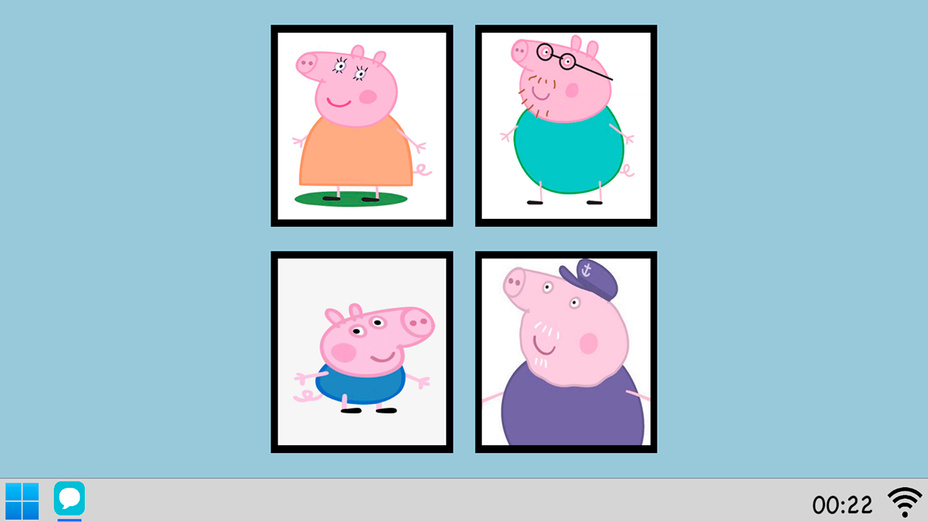Choose the George Pig picture in blue shirt
This screenshot has height=522, width=928.
coord(361,352)
